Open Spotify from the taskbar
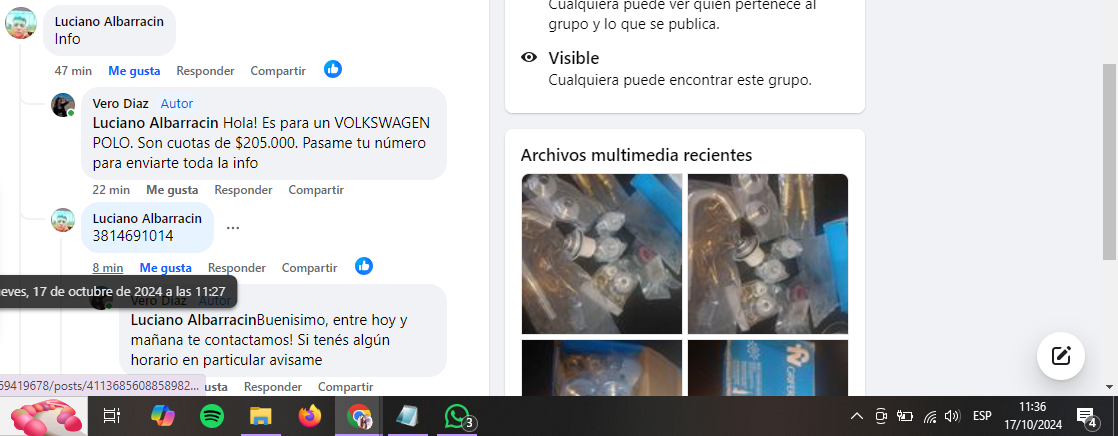 (212, 416)
